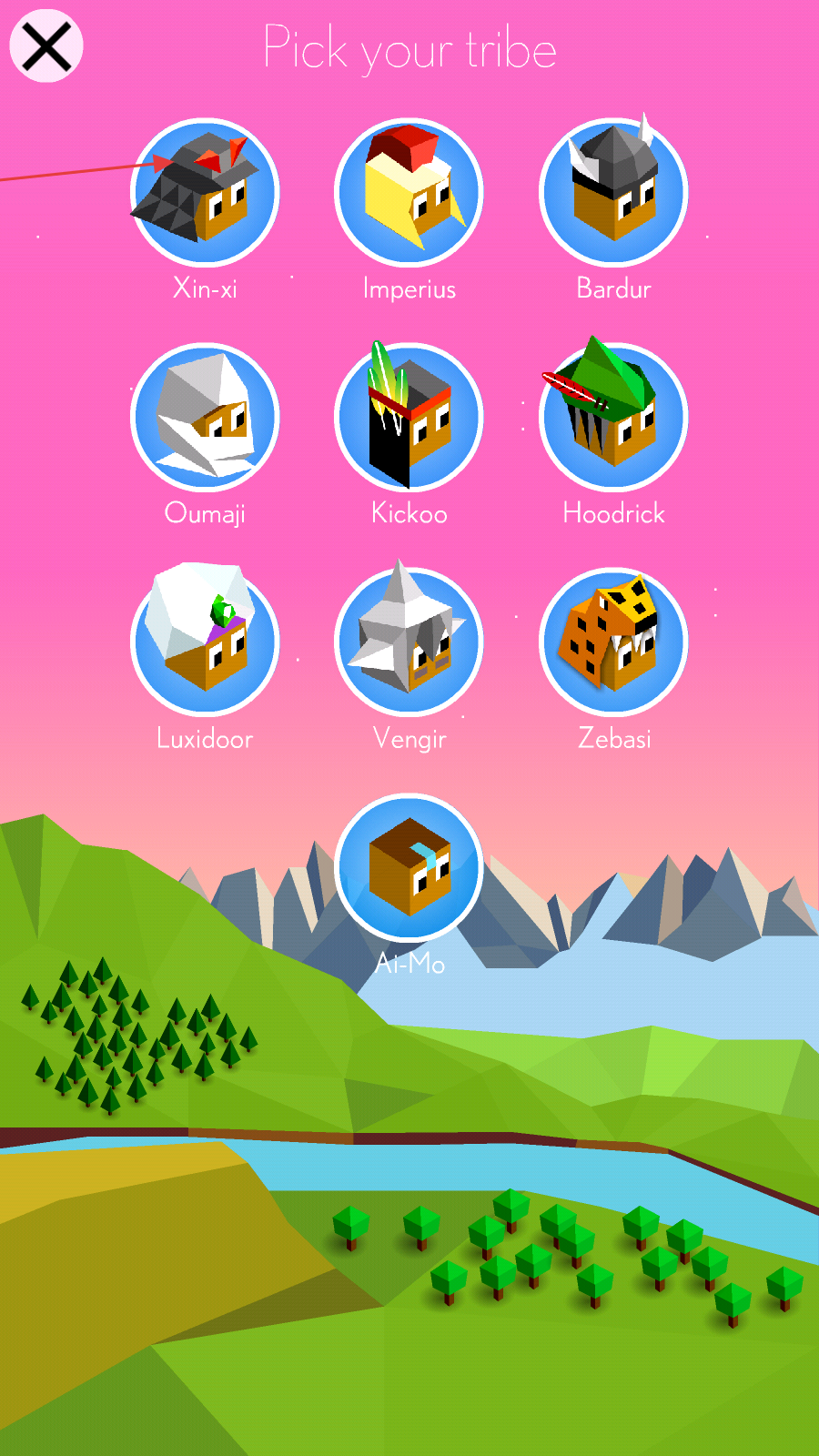Image resolution: width=819 pixels, height=1456 pixels.
Task: Close the tribe selection screen
Action: (x=45, y=46)
